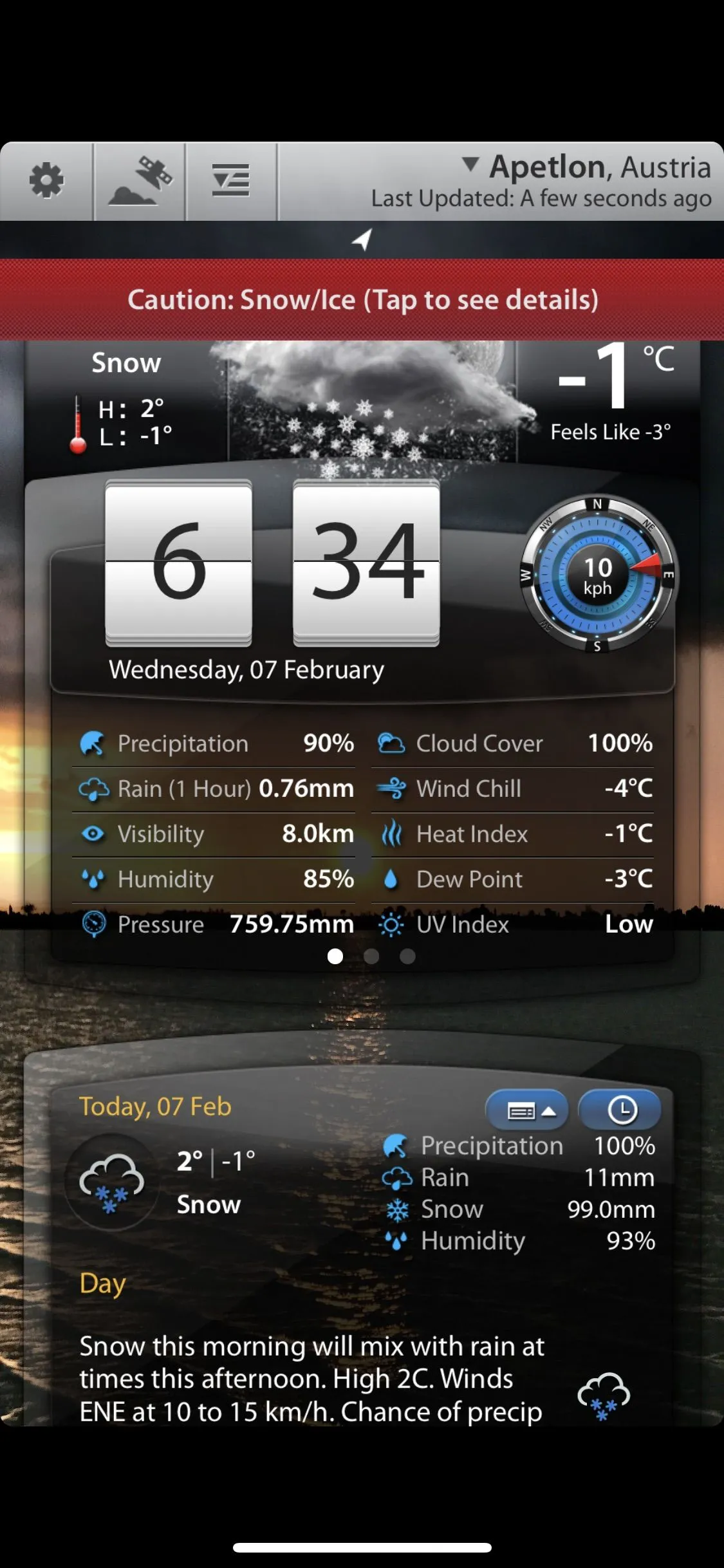
Task: Go to the third details page dot
Action: click(x=407, y=957)
